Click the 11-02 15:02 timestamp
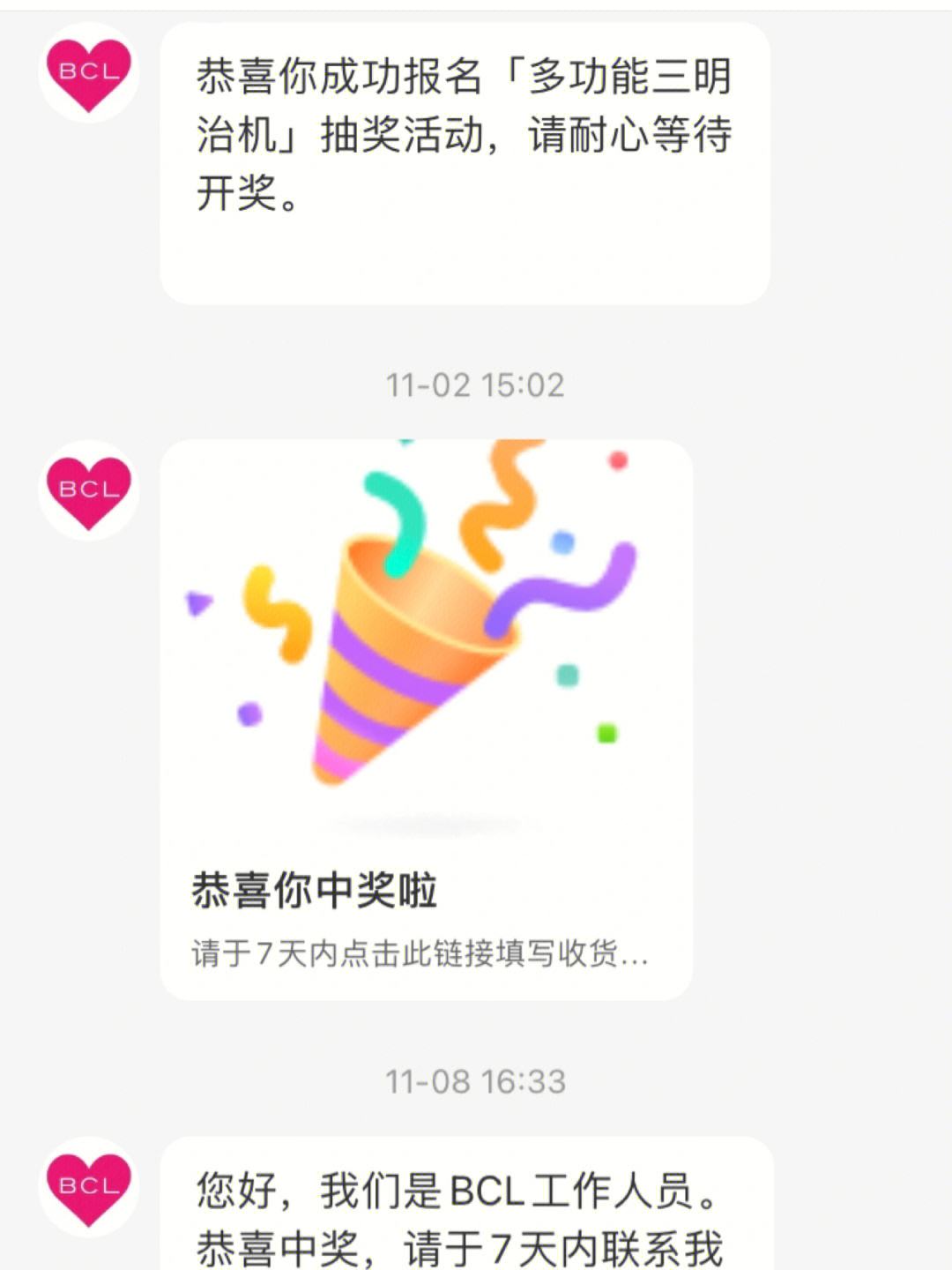 (476, 382)
